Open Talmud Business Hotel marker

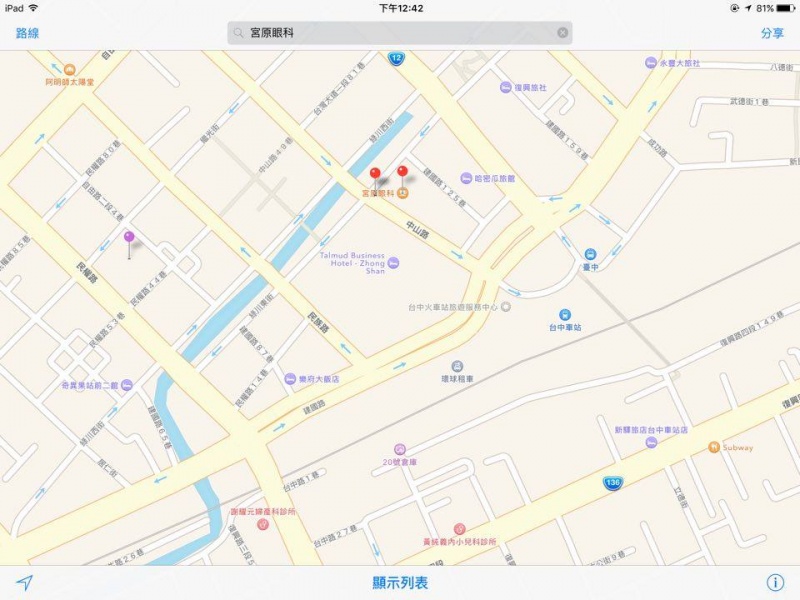(x=393, y=263)
